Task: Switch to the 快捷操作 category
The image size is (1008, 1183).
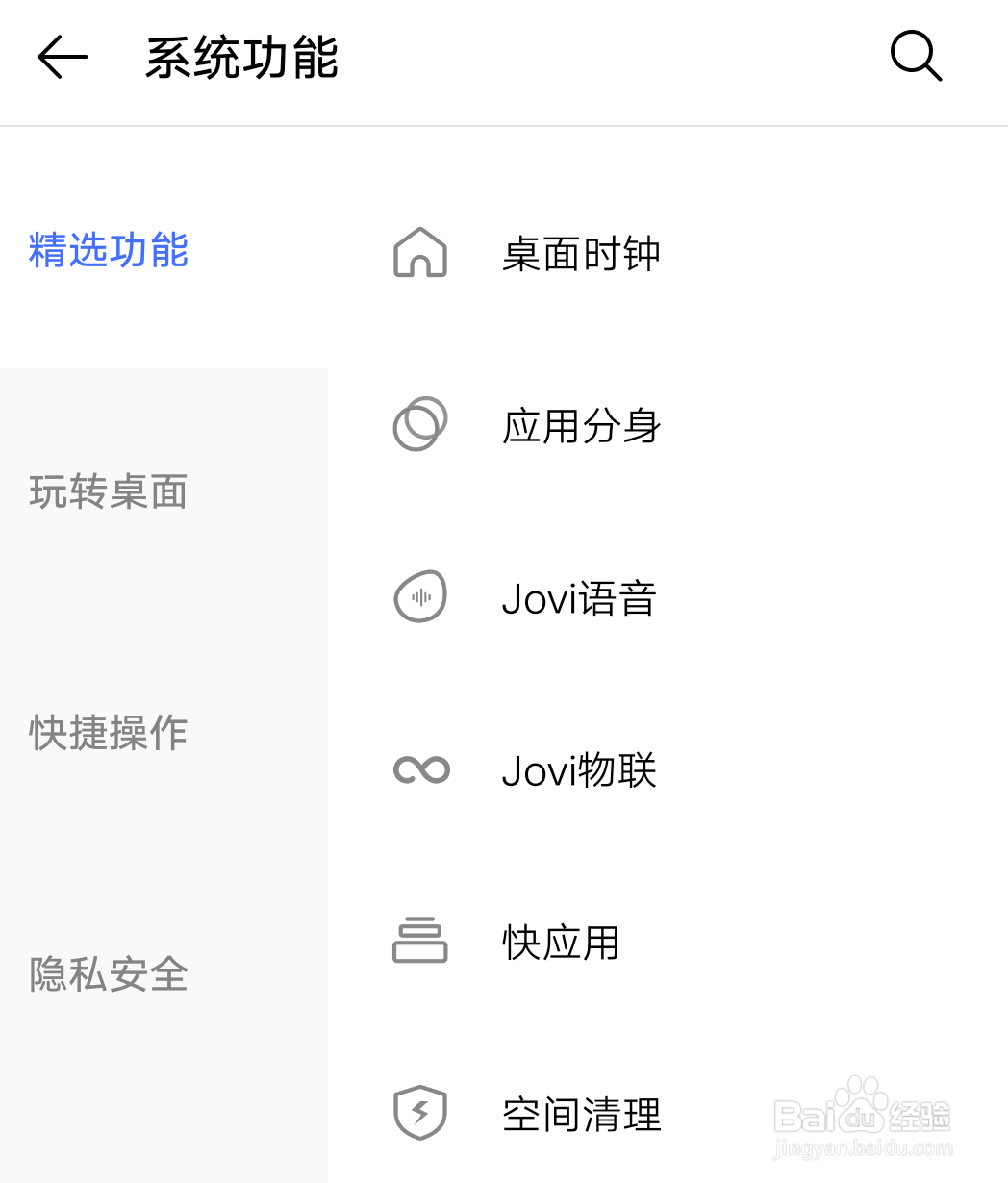Action: click(108, 733)
